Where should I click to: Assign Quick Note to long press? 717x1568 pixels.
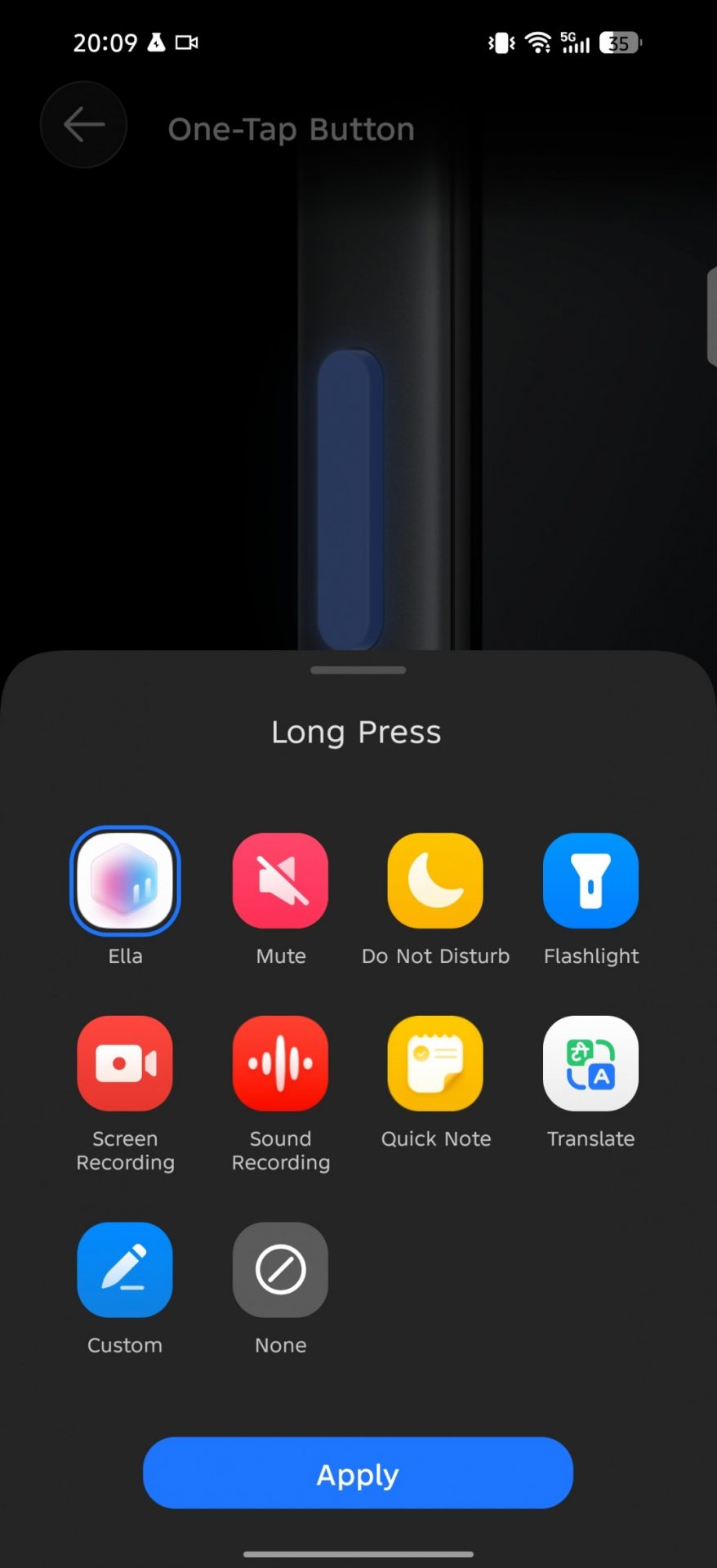tap(435, 1063)
